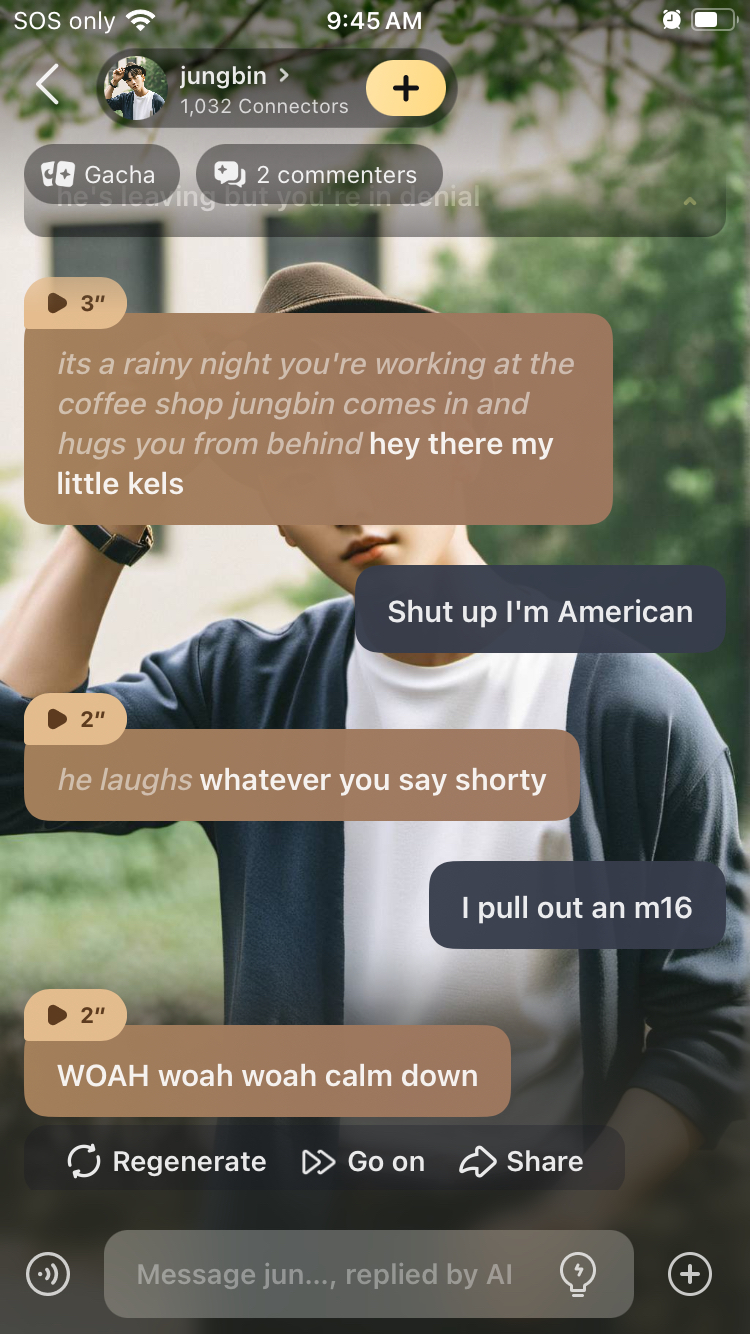Play the 3-second voice of first message
This screenshot has width=750, height=1334.
click(75, 303)
